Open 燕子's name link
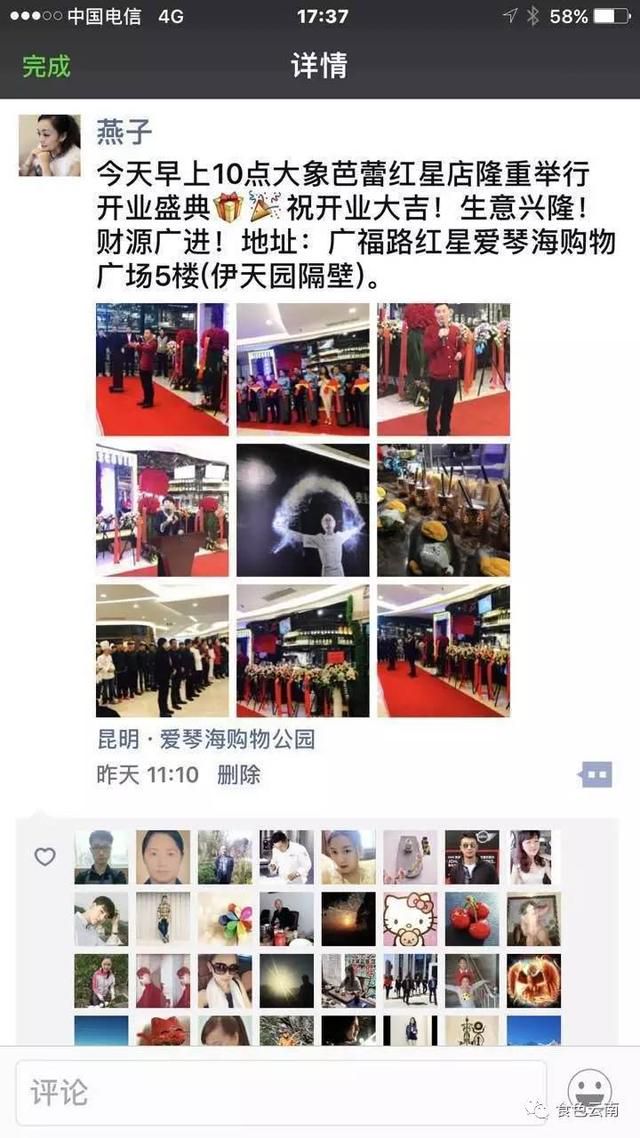This screenshot has height=1138, width=640. pos(124,132)
